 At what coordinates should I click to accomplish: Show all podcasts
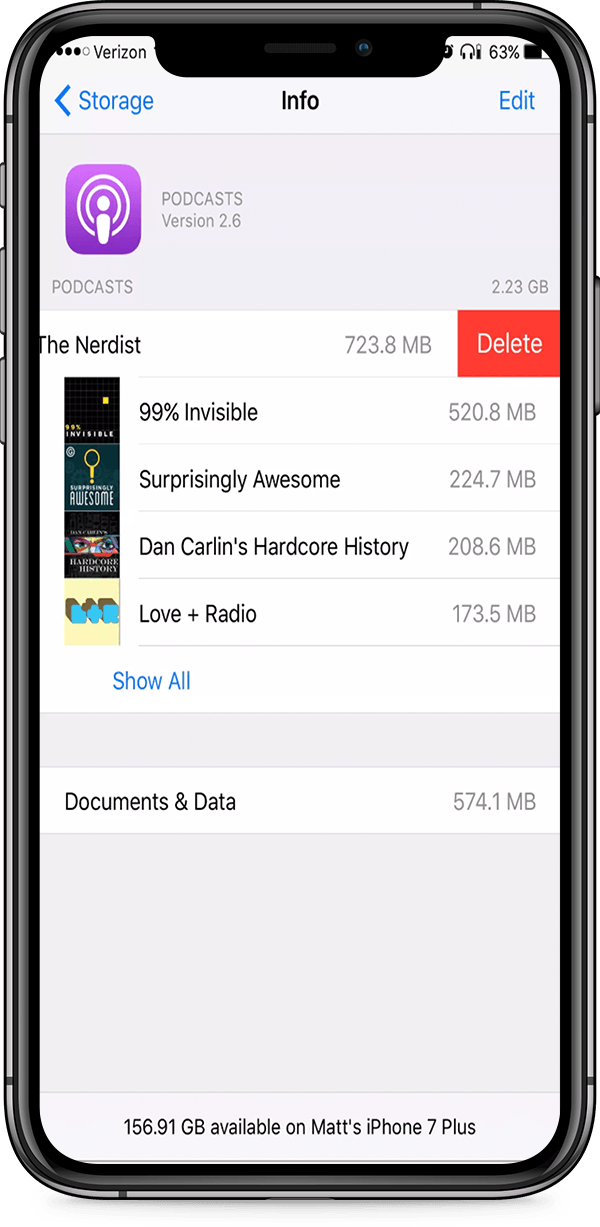pos(151,681)
